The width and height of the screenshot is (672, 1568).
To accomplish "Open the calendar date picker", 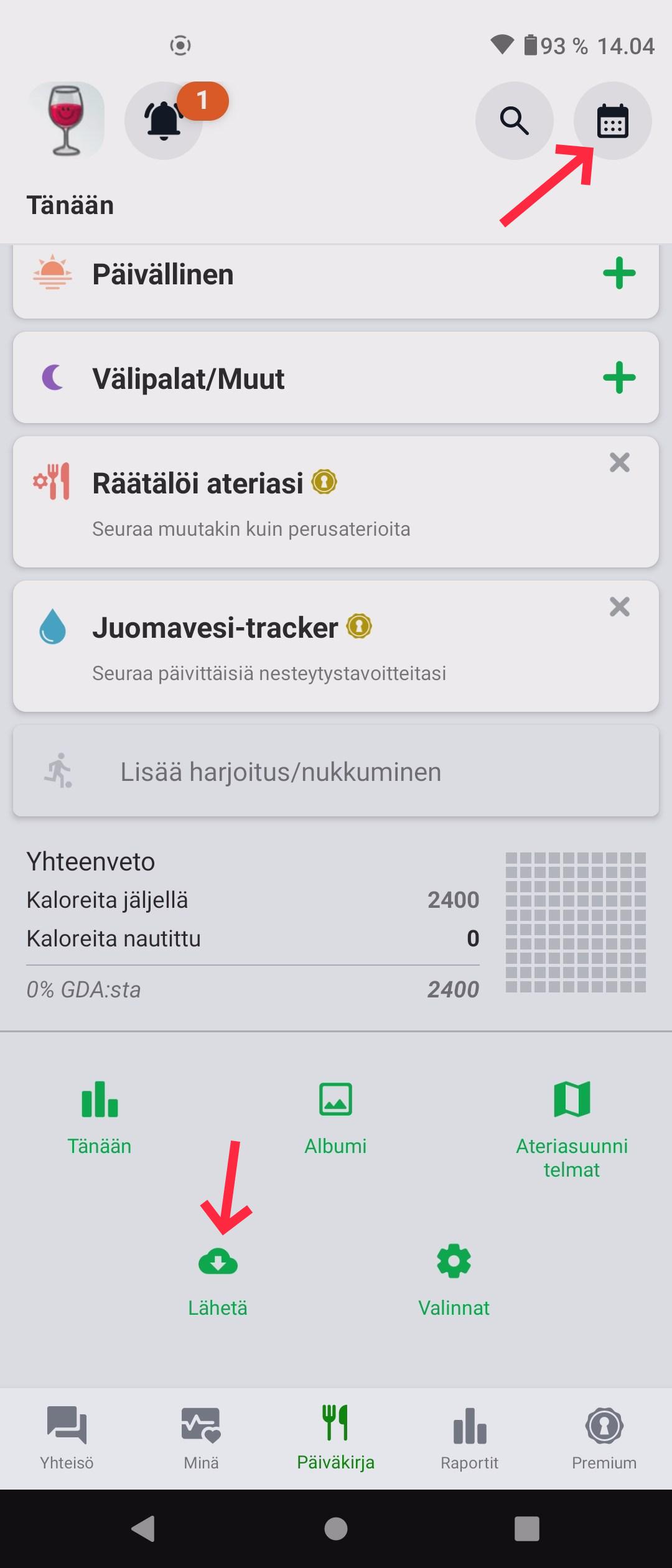I will [612, 121].
